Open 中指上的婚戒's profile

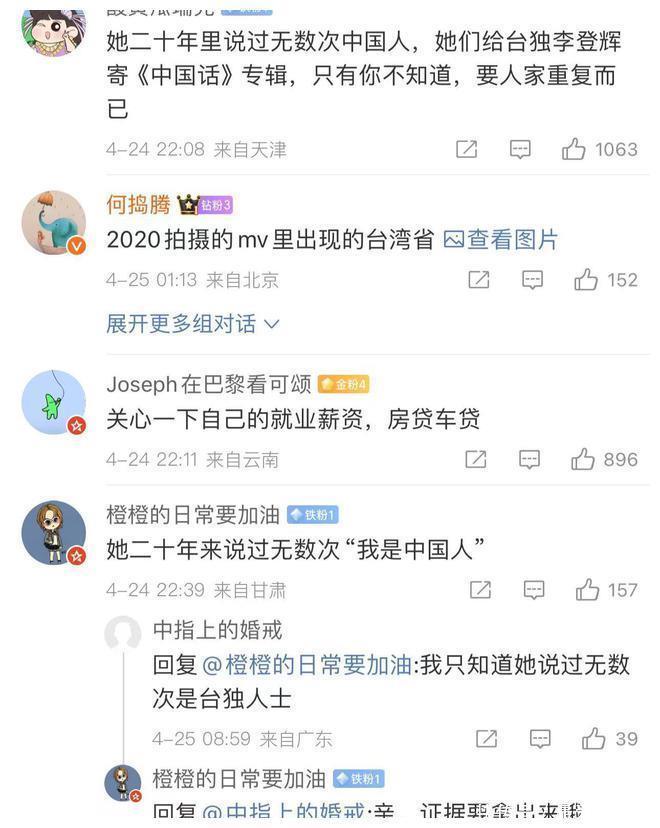(217, 630)
